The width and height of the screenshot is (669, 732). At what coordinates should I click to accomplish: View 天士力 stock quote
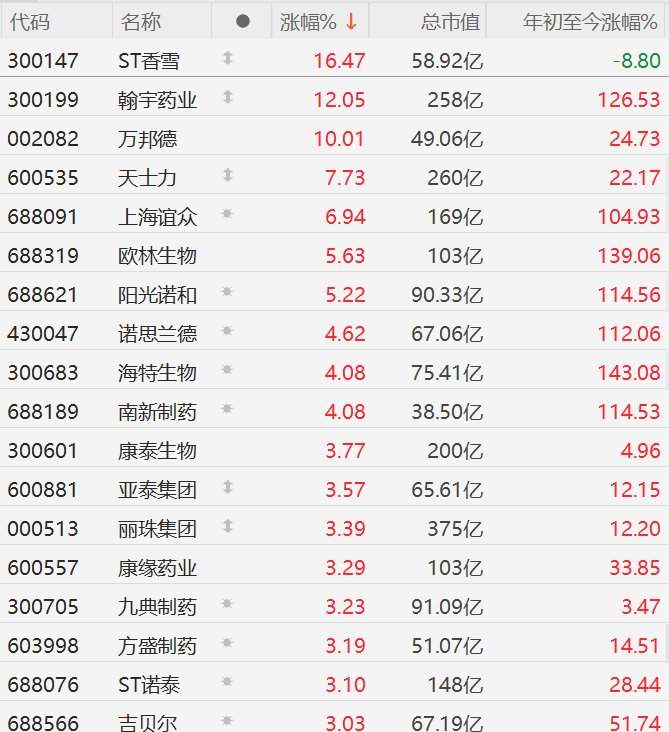(x=149, y=178)
